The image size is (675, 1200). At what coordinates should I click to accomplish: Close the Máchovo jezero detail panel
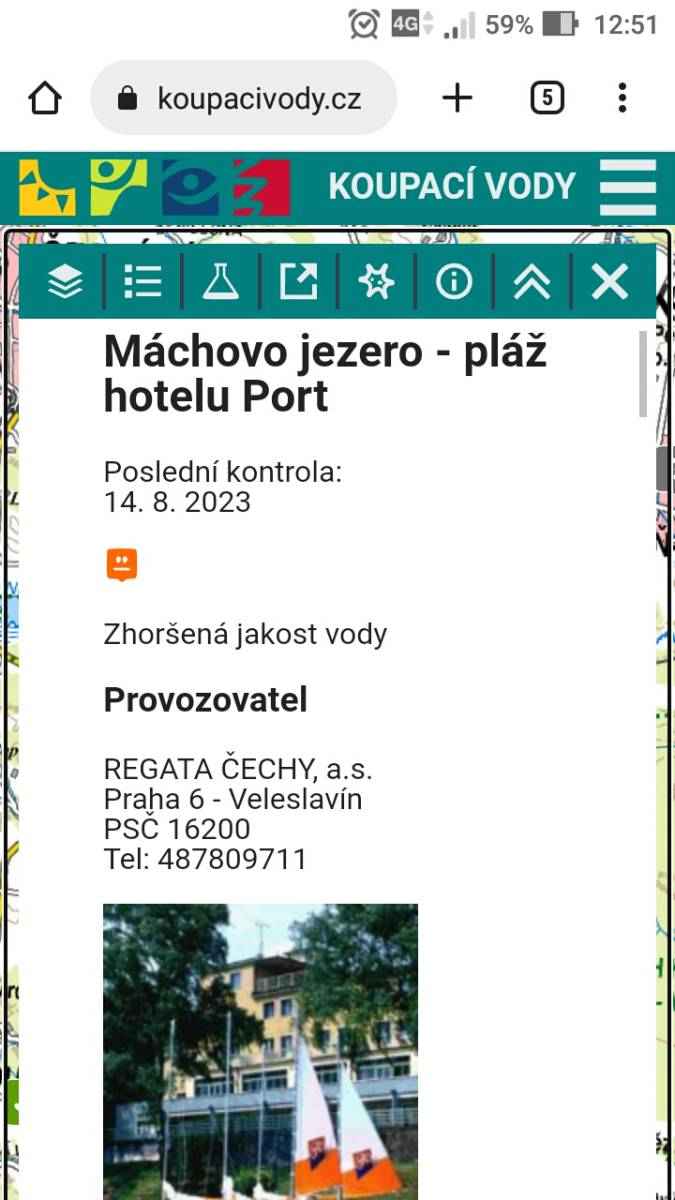point(609,283)
